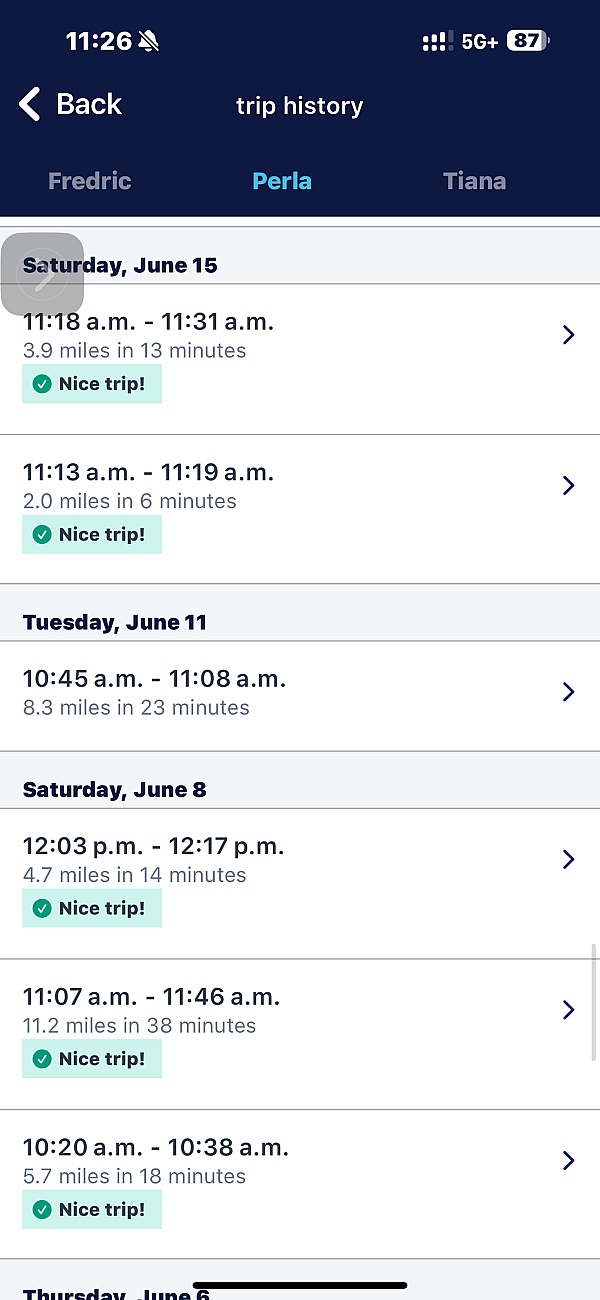The height and width of the screenshot is (1300, 600).
Task: Tap the floating assistive overlay button
Action: point(42,274)
